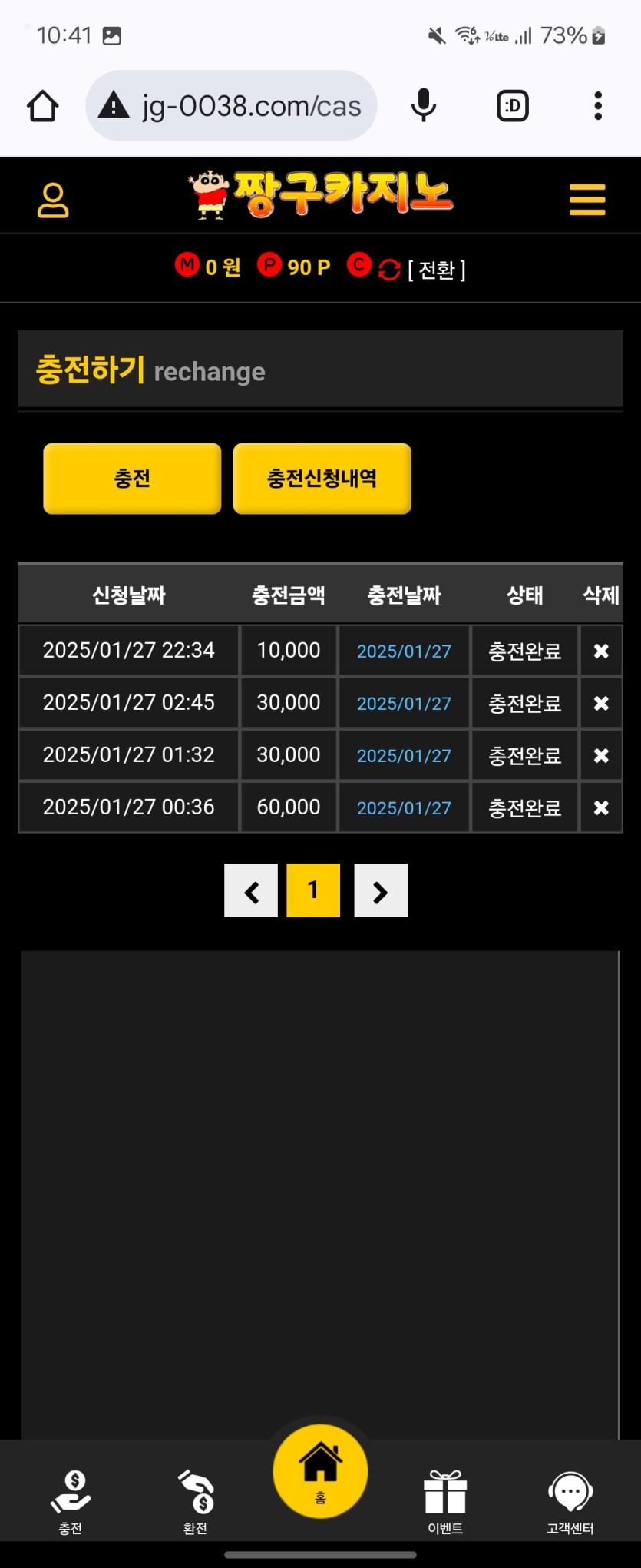Open the 이벤트 events tab
Image resolution: width=641 pixels, height=1568 pixels.
(445, 1501)
